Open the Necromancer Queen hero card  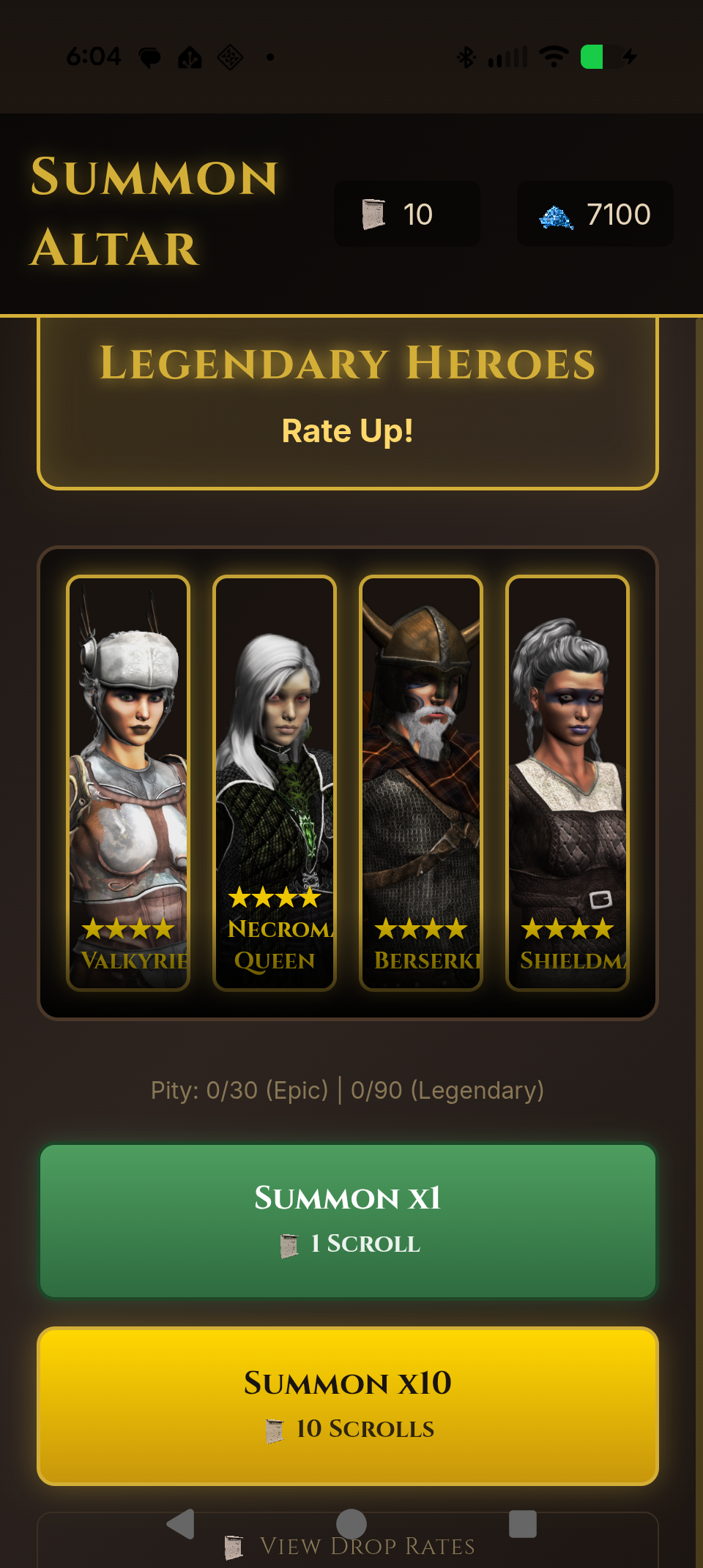[x=275, y=783]
